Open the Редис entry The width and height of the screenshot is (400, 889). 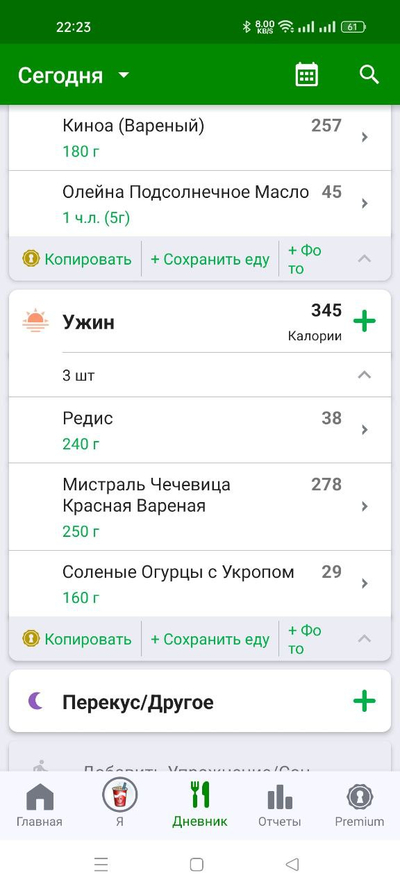click(x=200, y=430)
